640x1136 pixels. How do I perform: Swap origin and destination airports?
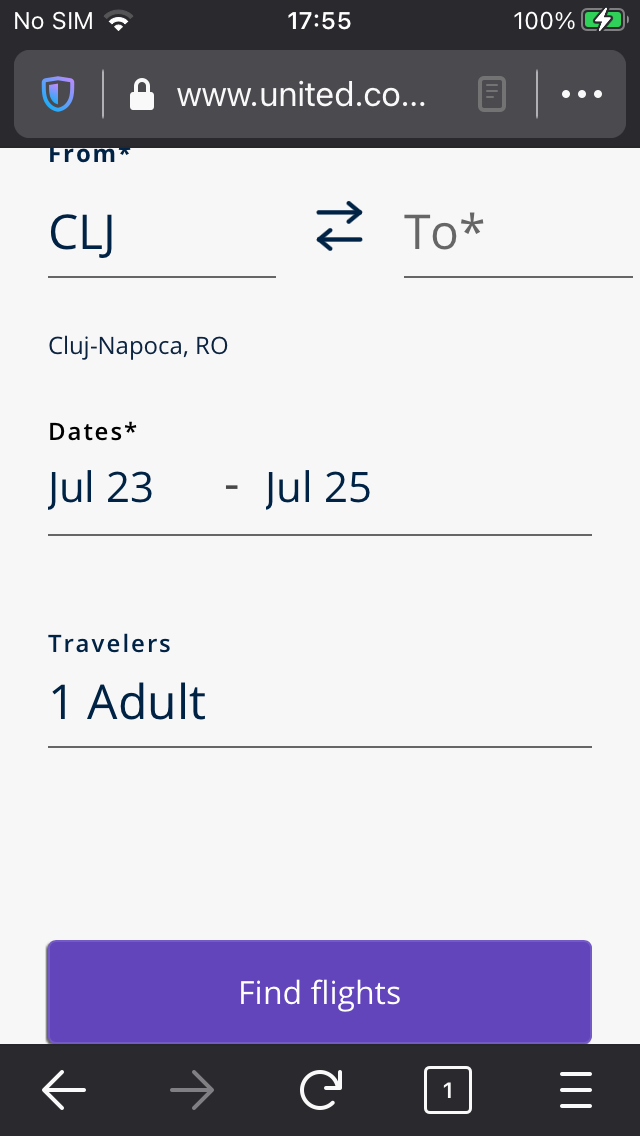340,226
